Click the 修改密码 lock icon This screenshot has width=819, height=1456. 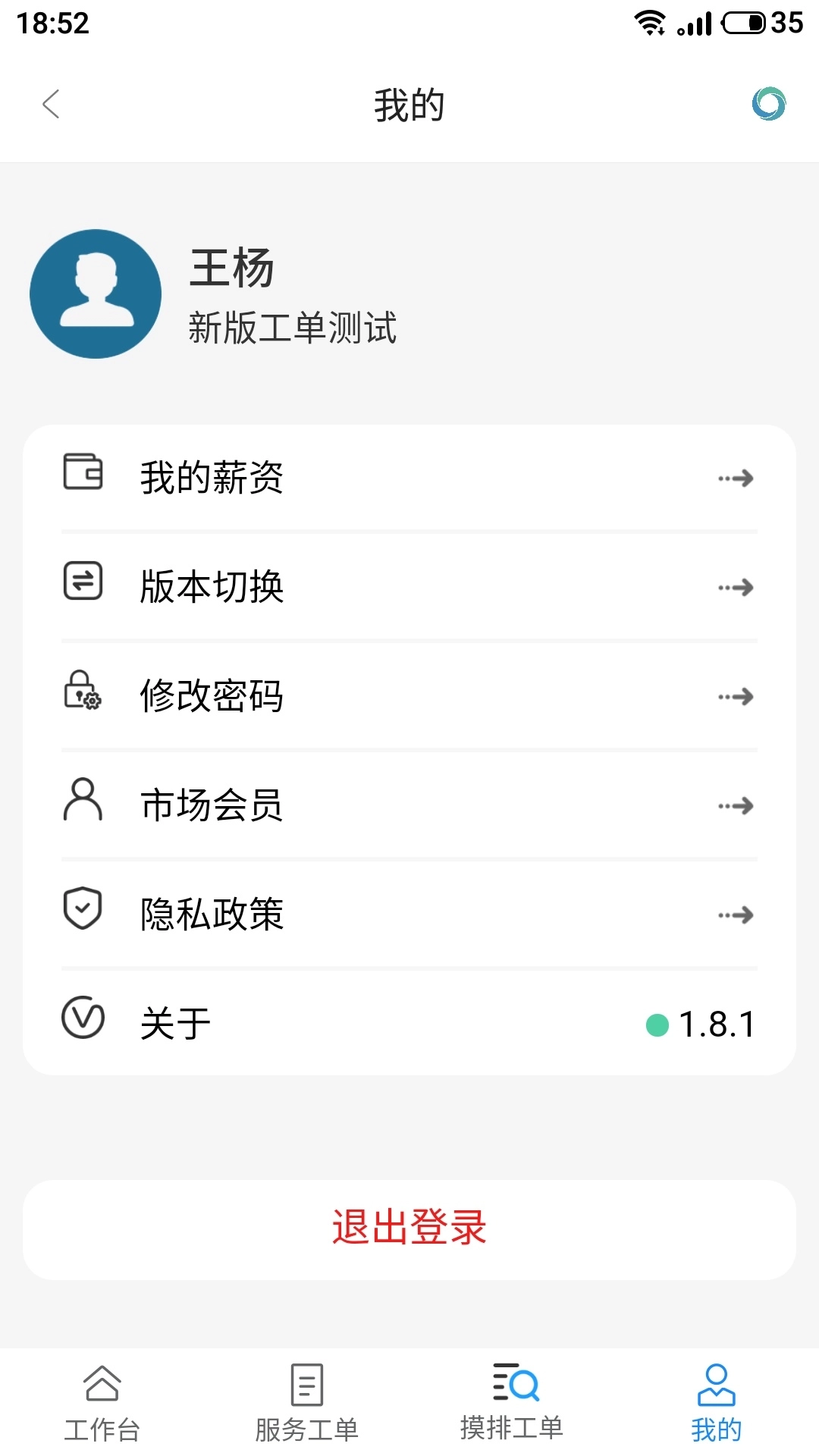click(x=83, y=695)
